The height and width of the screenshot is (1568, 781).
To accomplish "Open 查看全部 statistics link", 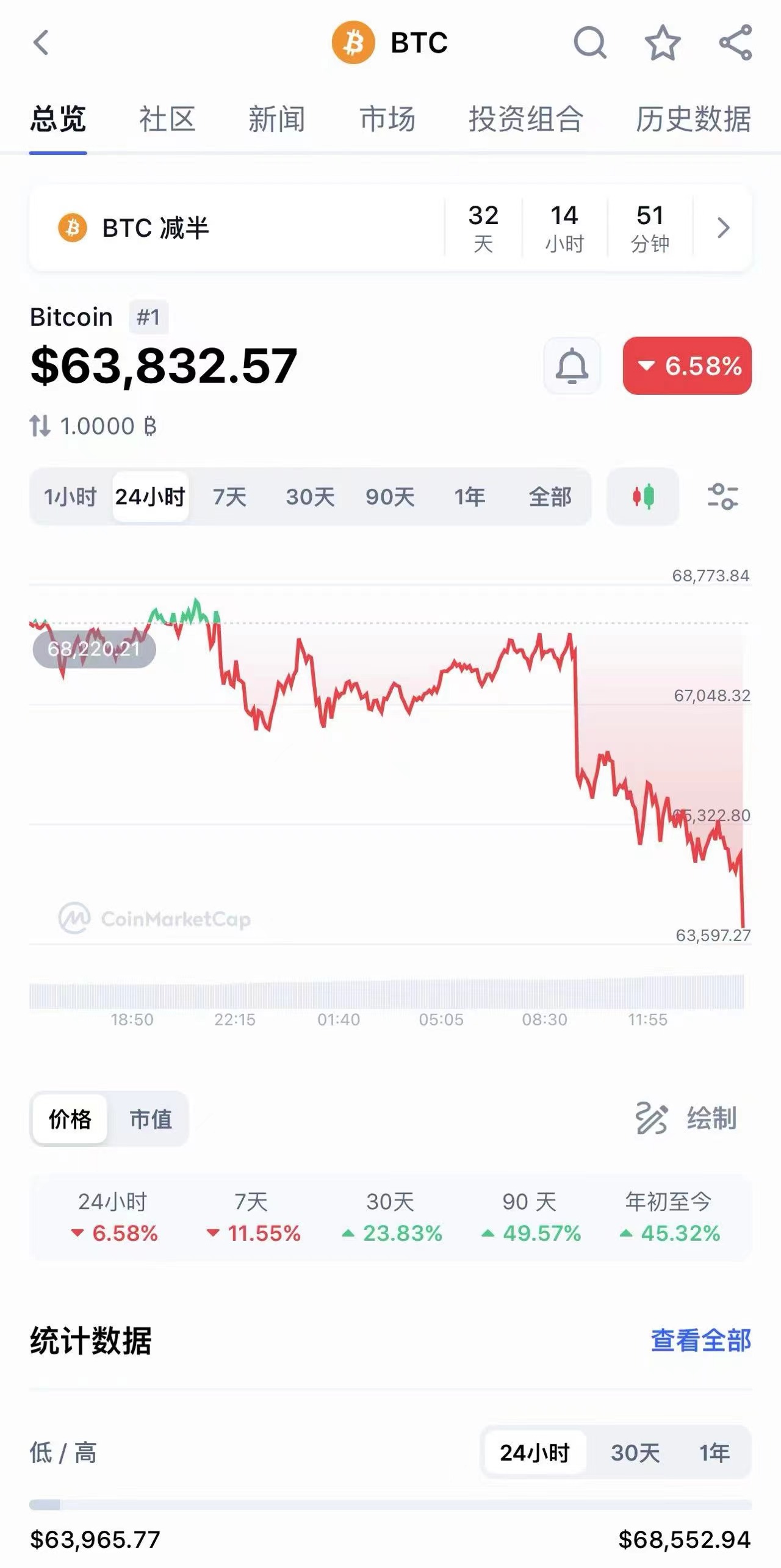I will click(x=700, y=1340).
